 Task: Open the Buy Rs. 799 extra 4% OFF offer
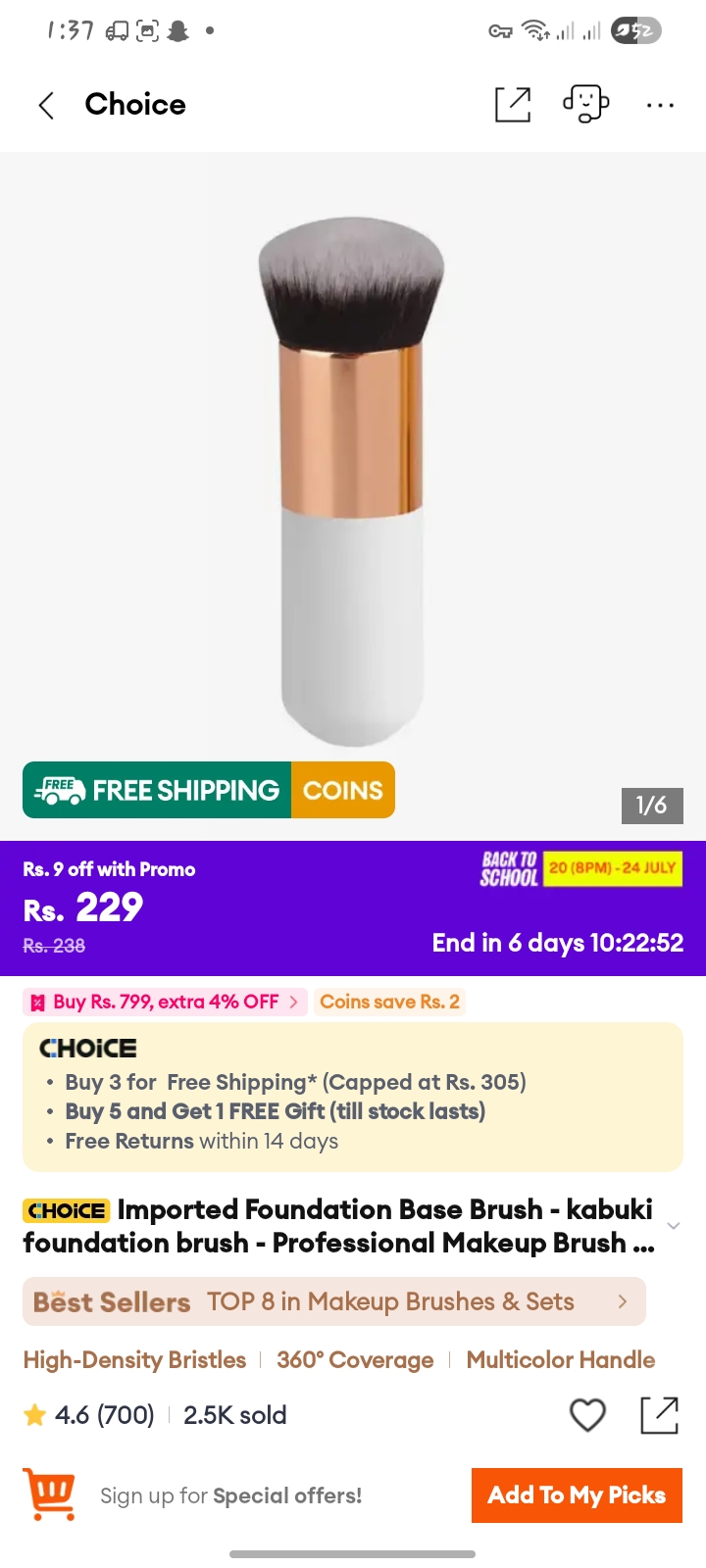[165, 1002]
